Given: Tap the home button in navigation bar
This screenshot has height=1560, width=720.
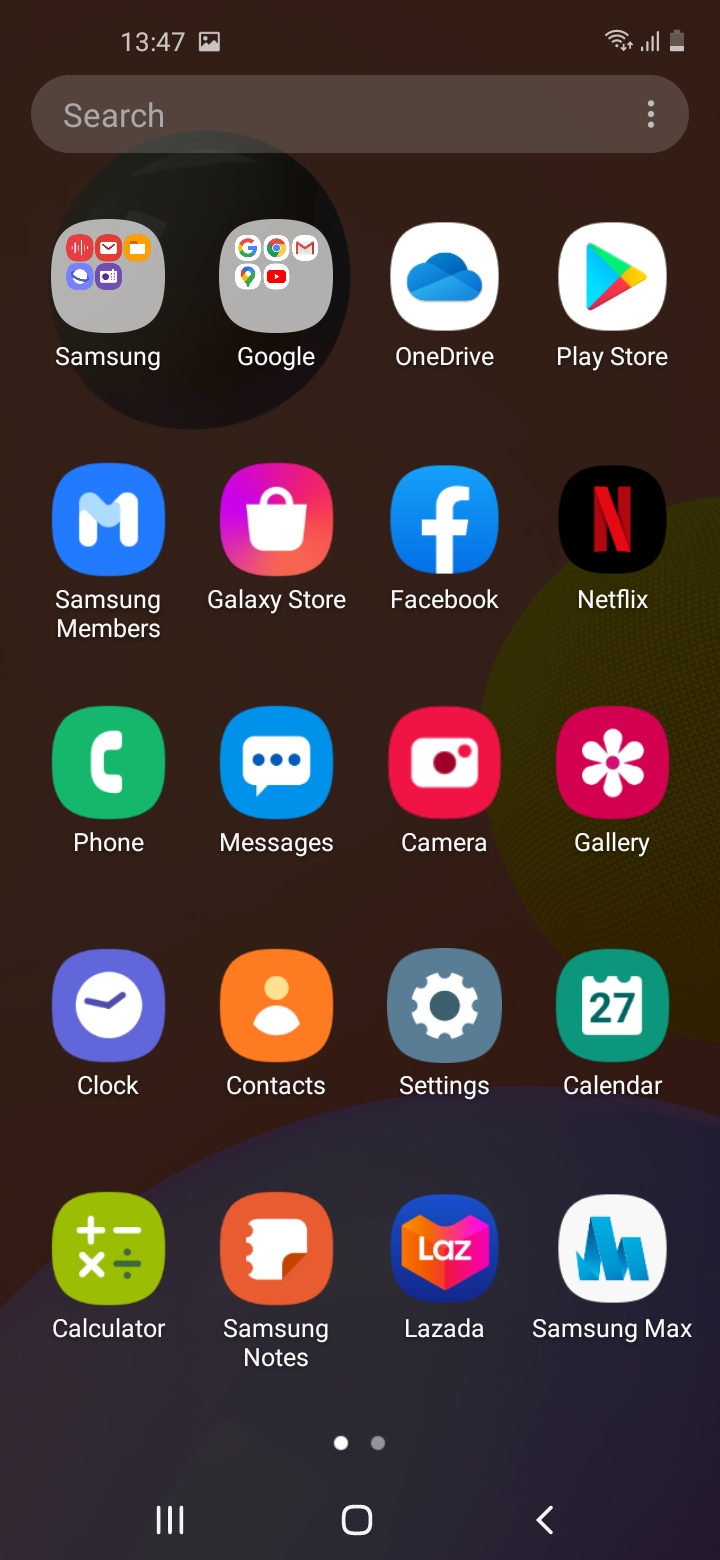Looking at the screenshot, I should [x=357, y=1520].
